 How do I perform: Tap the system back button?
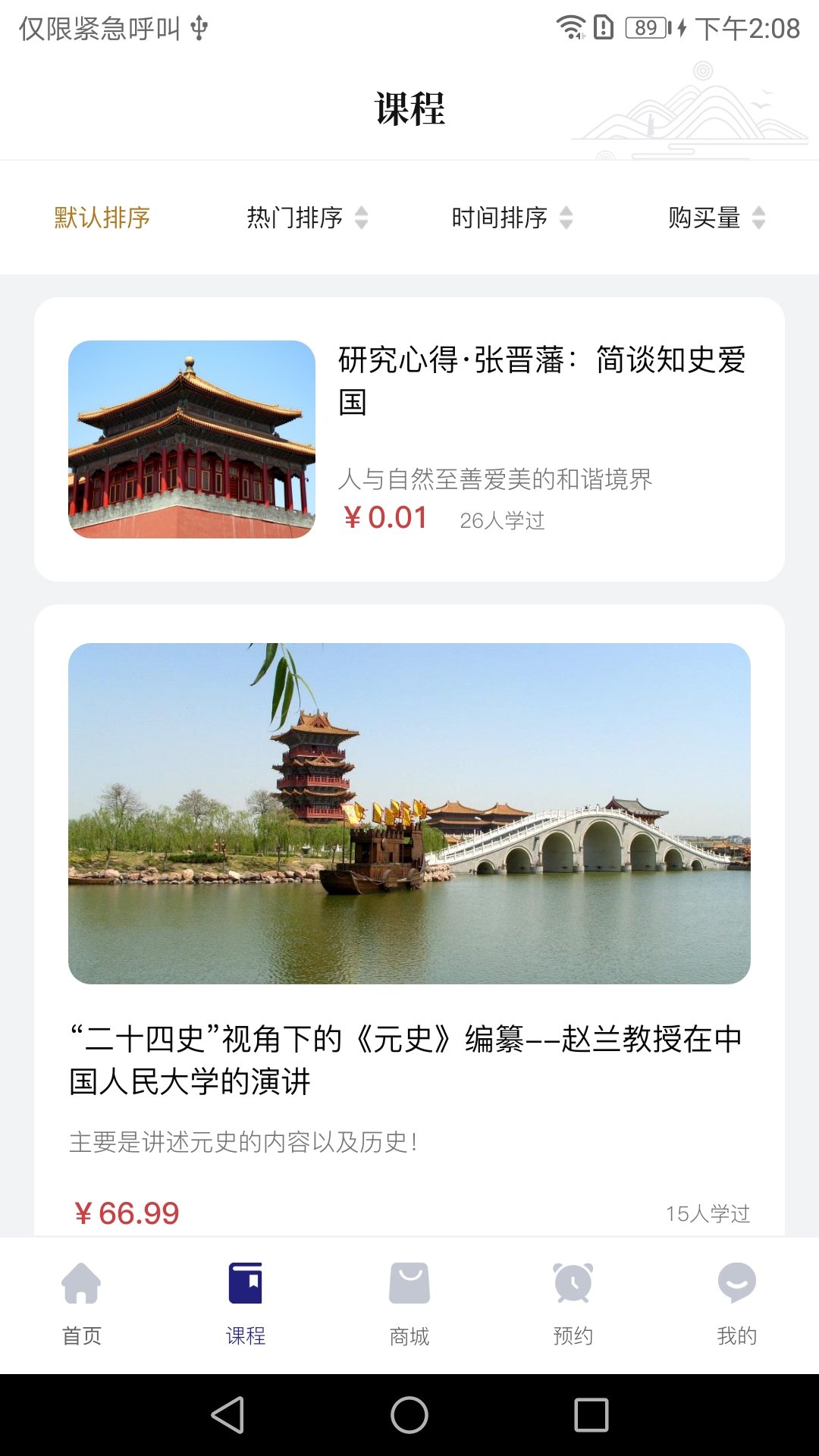(x=227, y=1415)
